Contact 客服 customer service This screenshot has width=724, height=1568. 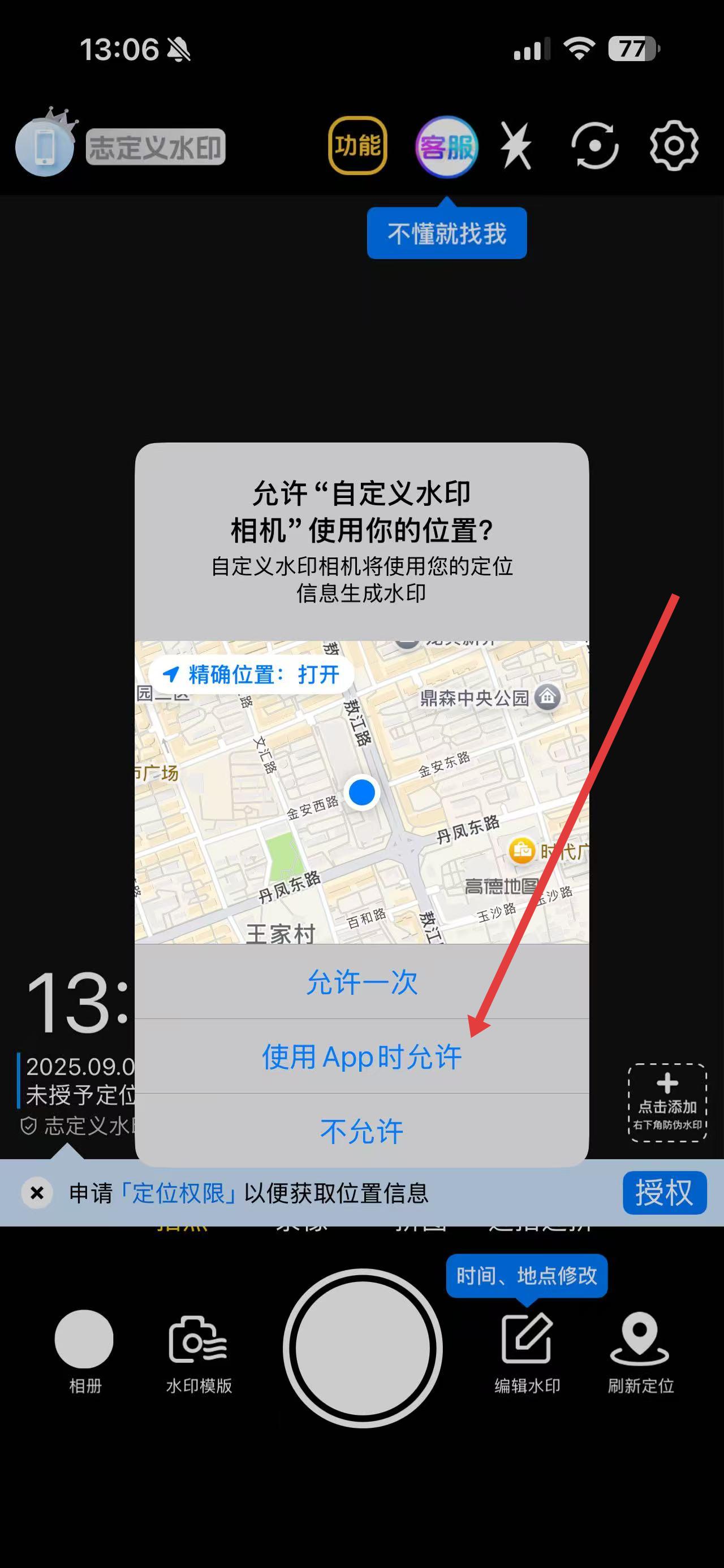tap(446, 147)
